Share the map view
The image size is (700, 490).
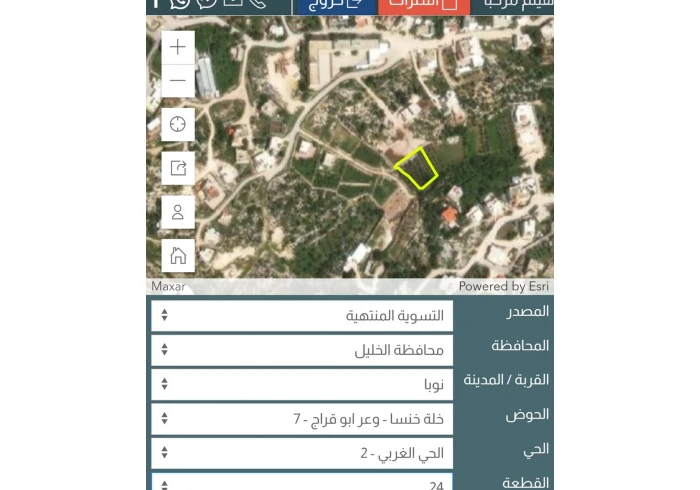click(x=178, y=168)
